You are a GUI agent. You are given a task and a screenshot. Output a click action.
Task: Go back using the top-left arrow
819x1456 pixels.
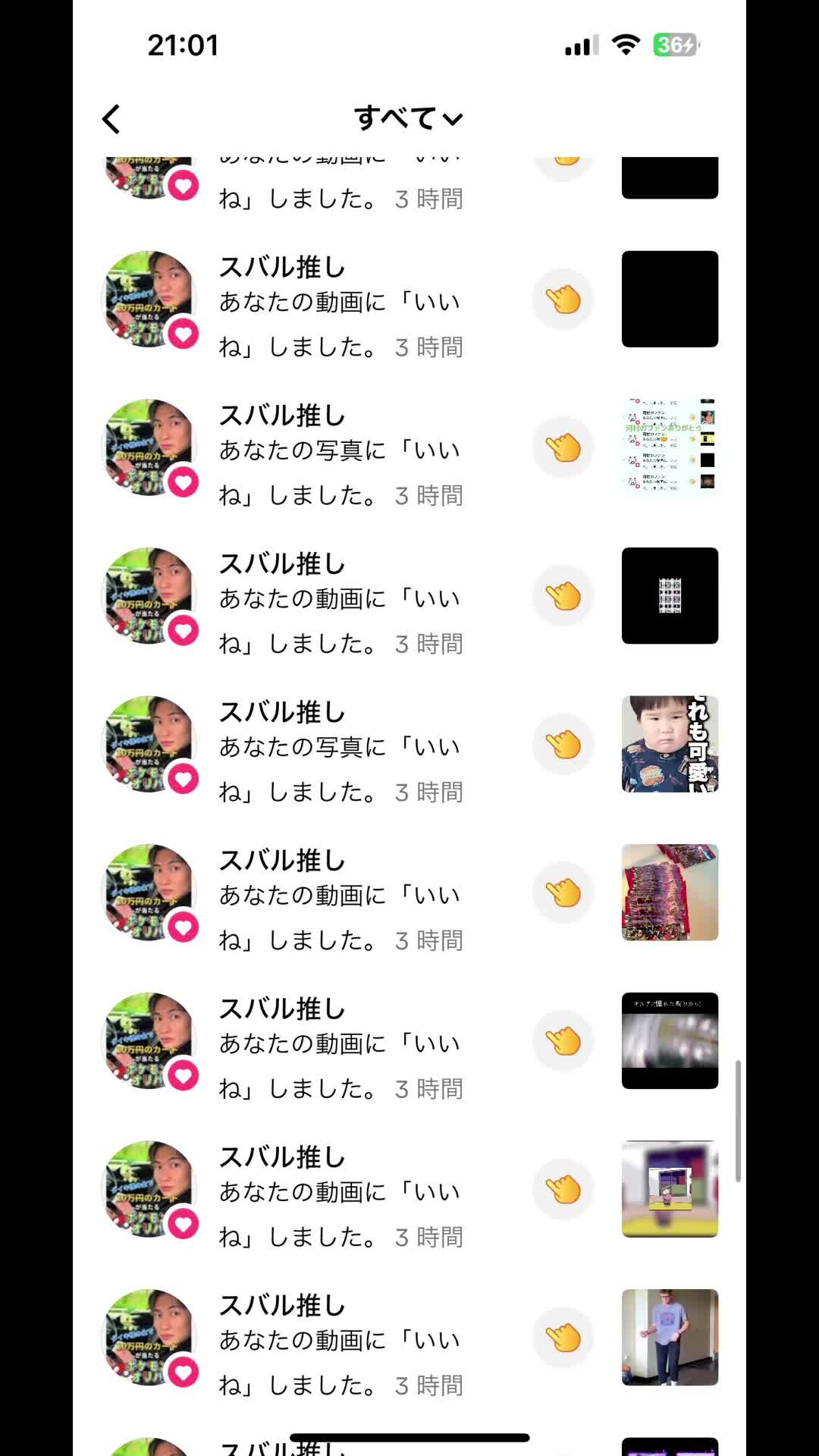(x=111, y=119)
